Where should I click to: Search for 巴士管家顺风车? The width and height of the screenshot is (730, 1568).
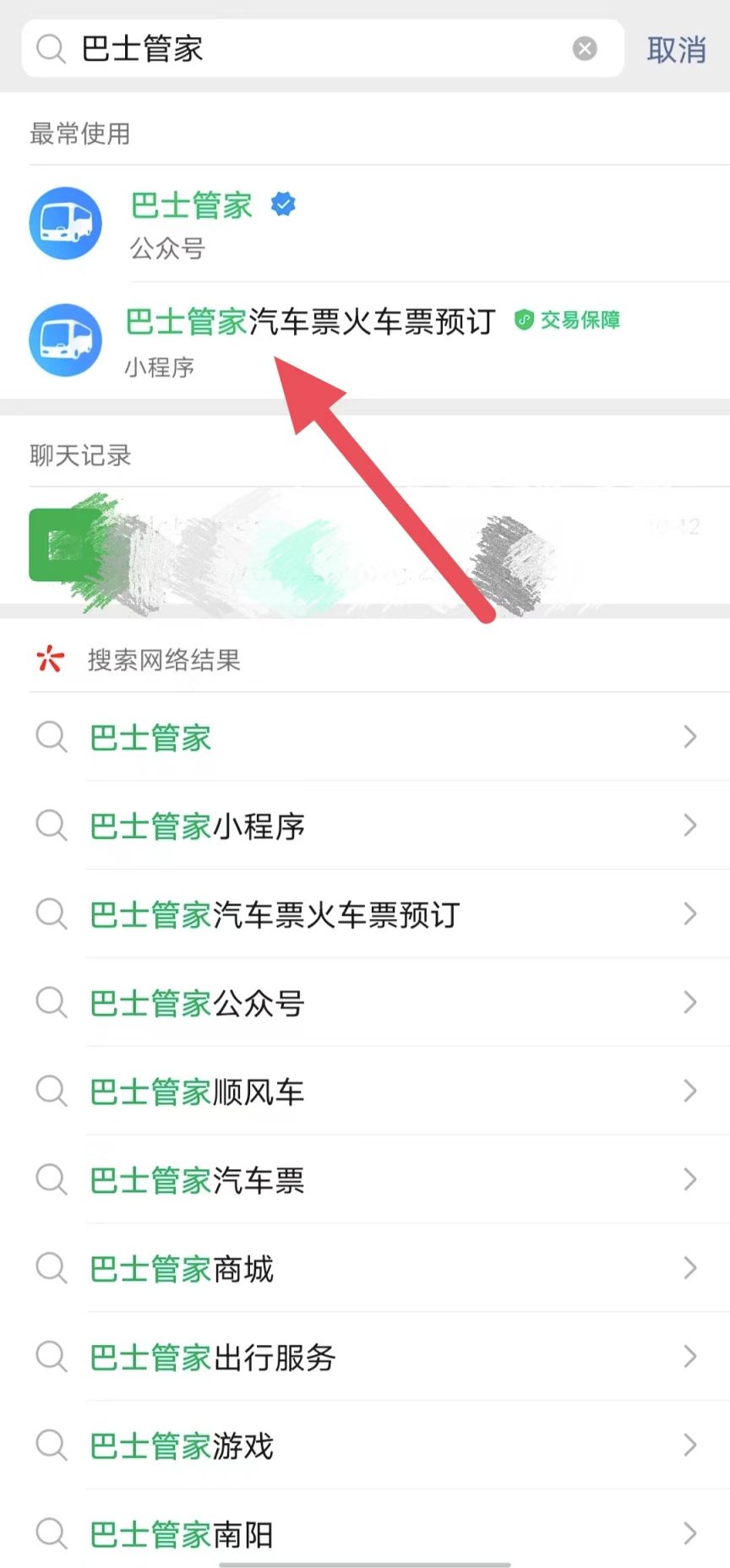365,1092
